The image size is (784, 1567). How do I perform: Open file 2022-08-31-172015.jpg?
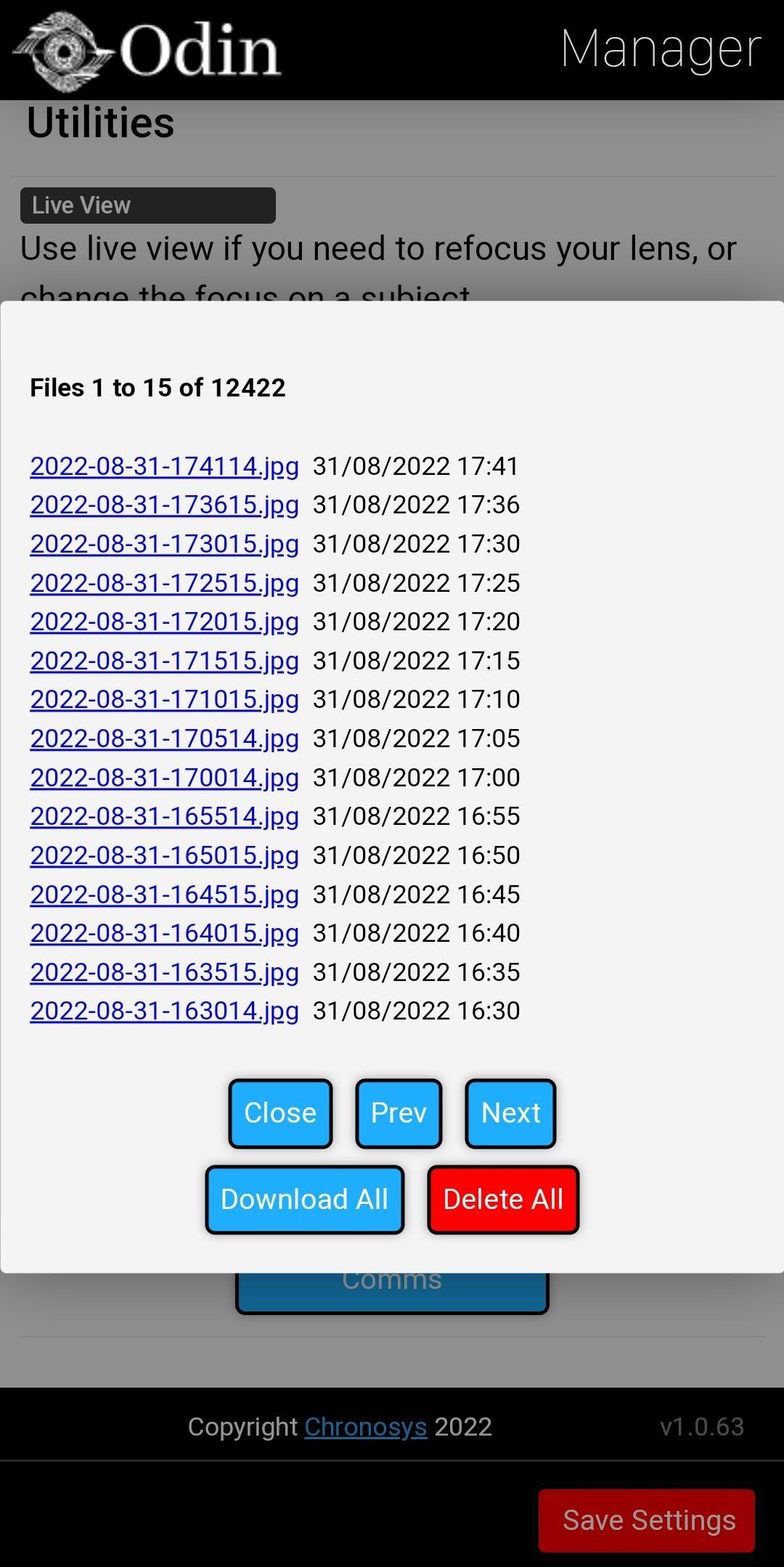click(164, 622)
